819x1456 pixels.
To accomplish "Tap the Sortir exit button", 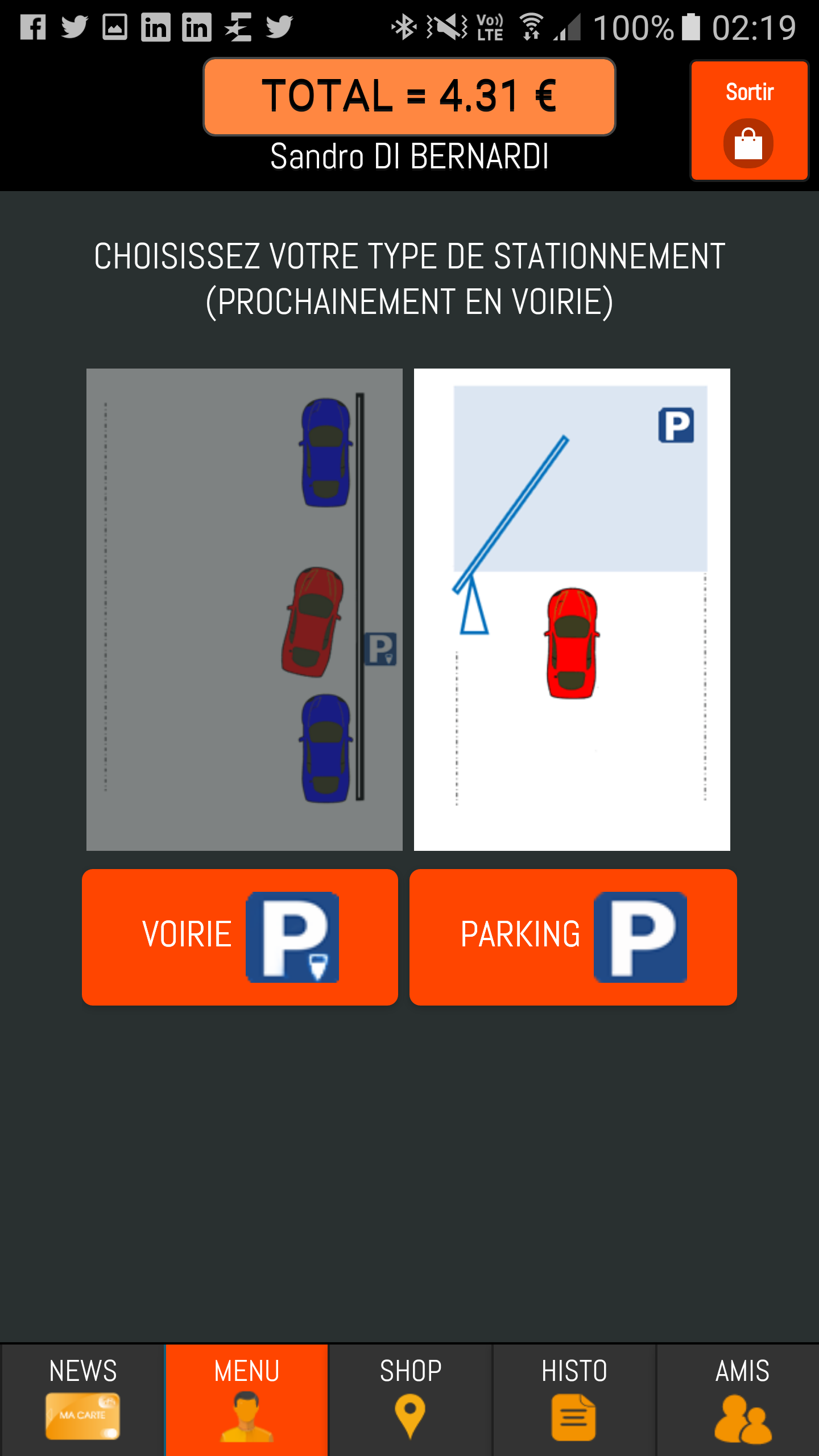I will [x=749, y=121].
